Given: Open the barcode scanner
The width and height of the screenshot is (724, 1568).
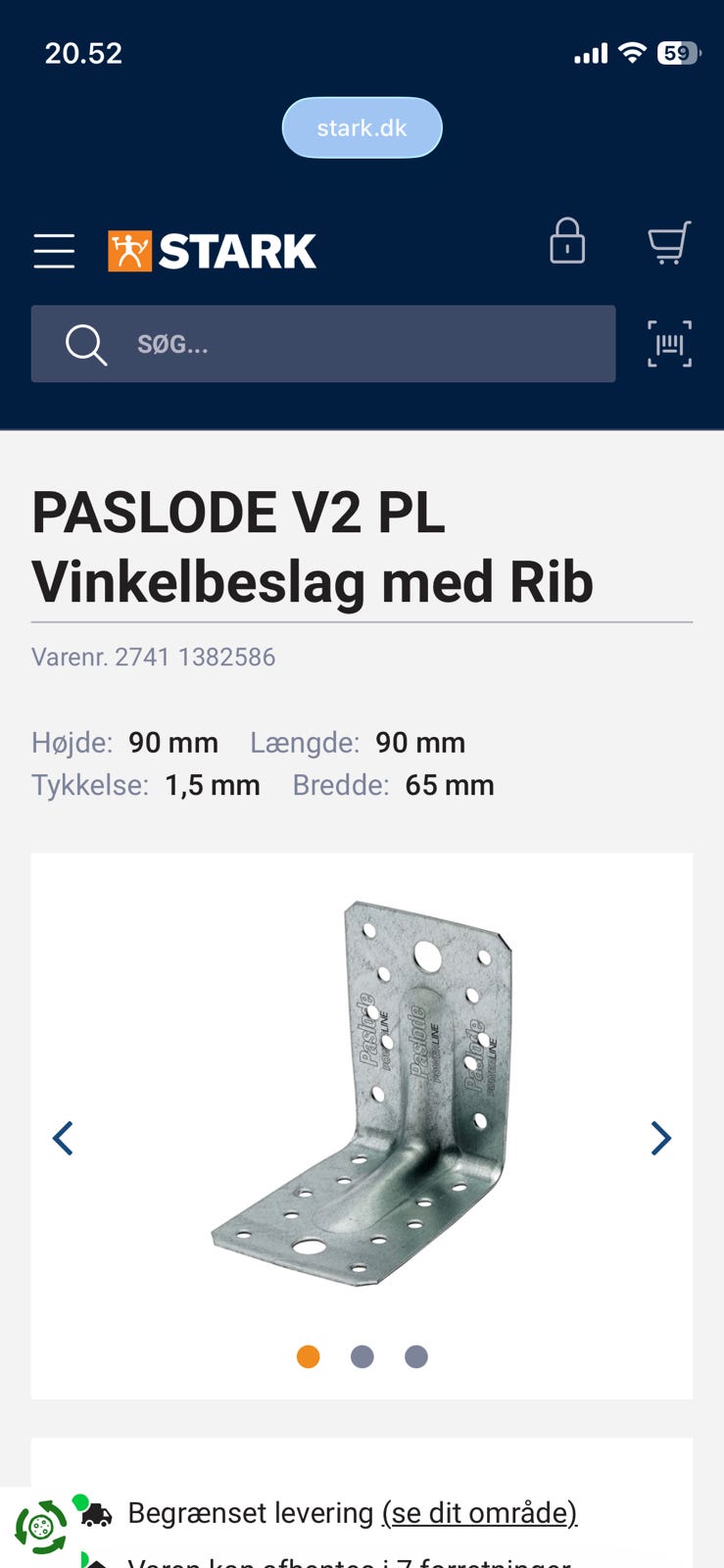Looking at the screenshot, I should (x=669, y=344).
